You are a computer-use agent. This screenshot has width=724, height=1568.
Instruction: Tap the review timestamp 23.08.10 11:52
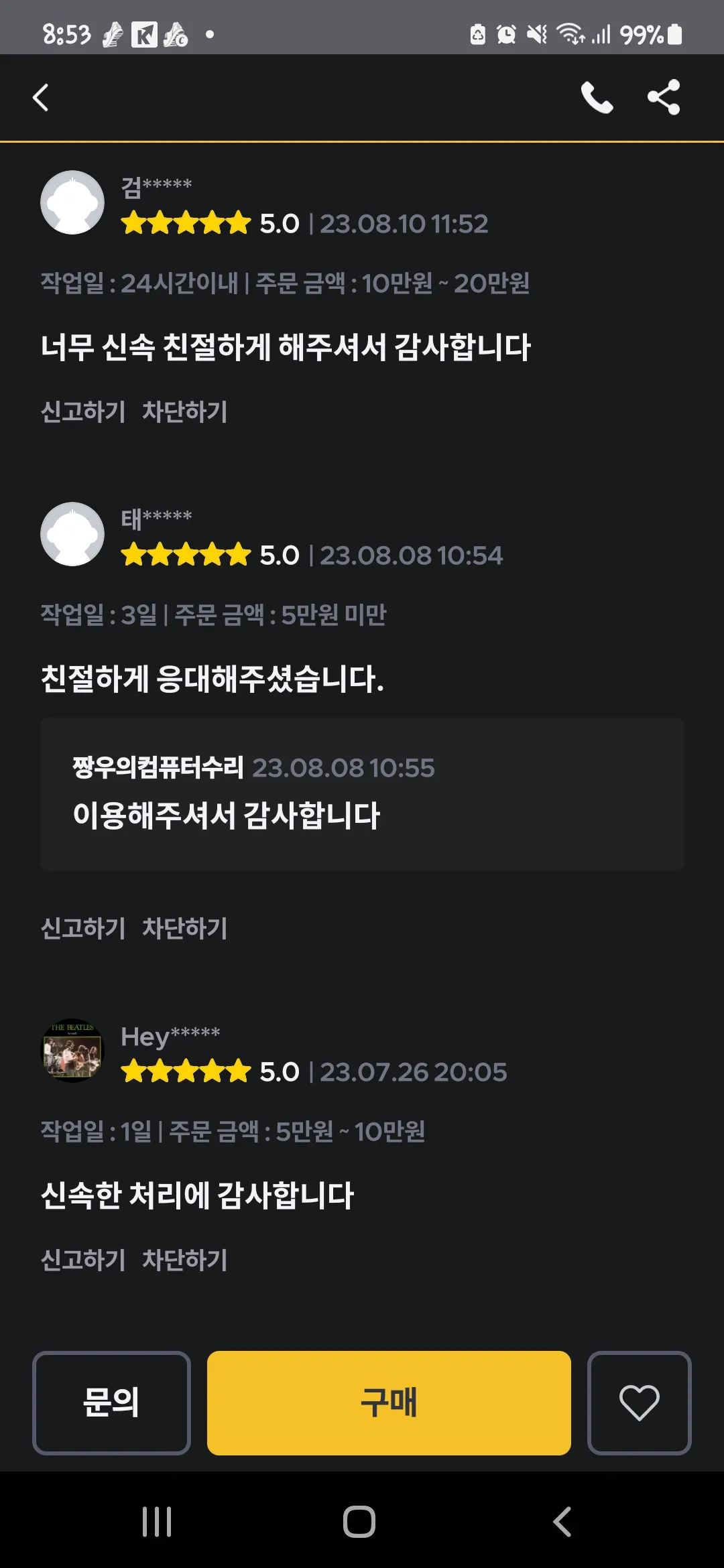coord(405,223)
